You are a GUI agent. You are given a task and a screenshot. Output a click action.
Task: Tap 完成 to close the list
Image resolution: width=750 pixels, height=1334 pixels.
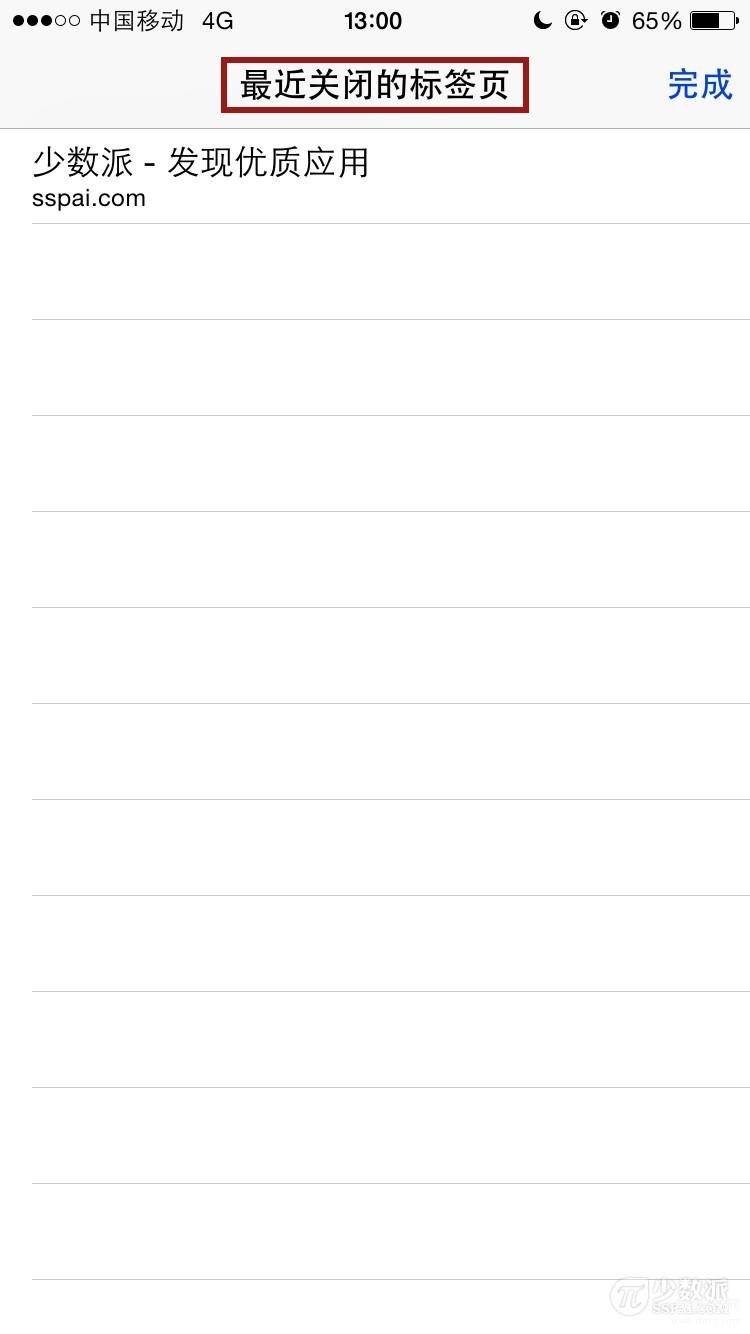(700, 85)
